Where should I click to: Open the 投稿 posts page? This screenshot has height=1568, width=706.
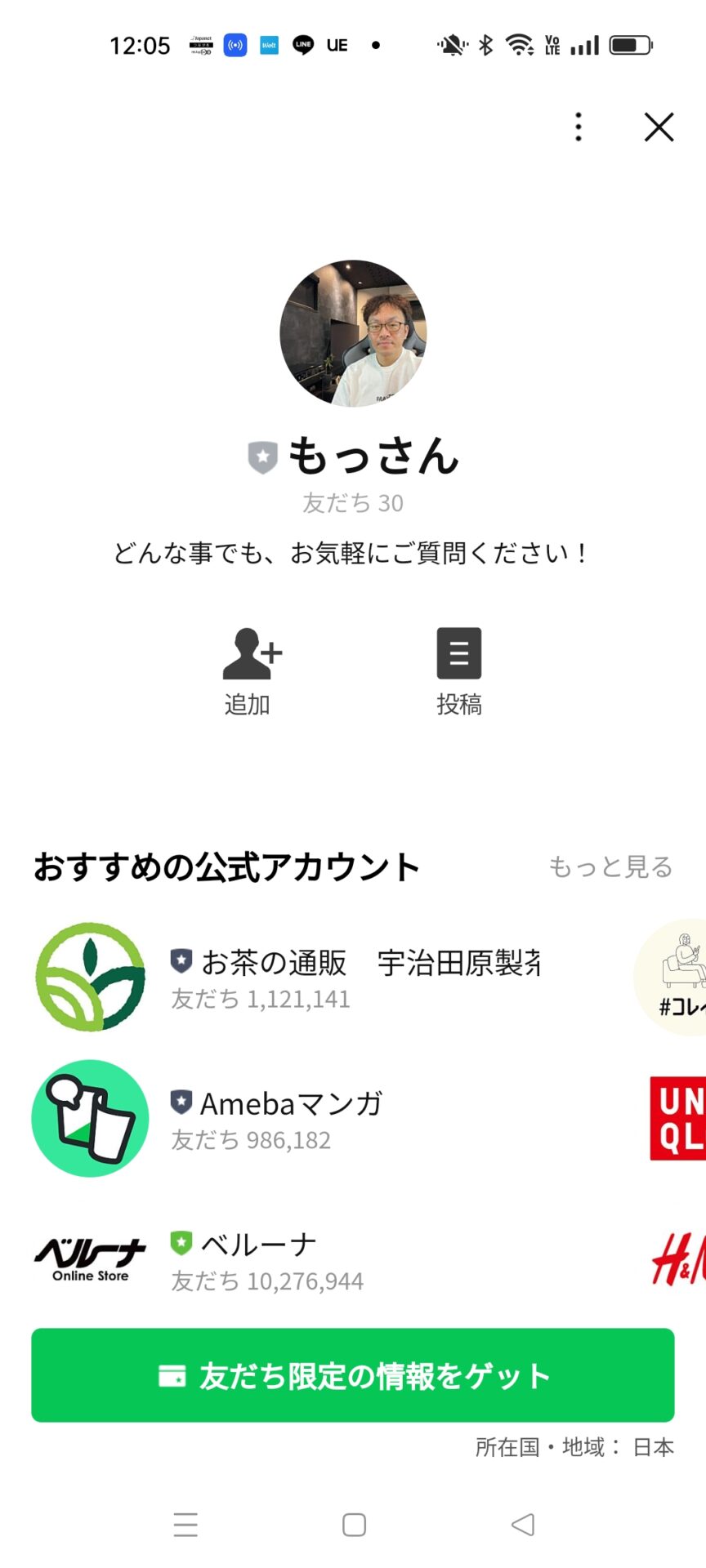tap(459, 671)
